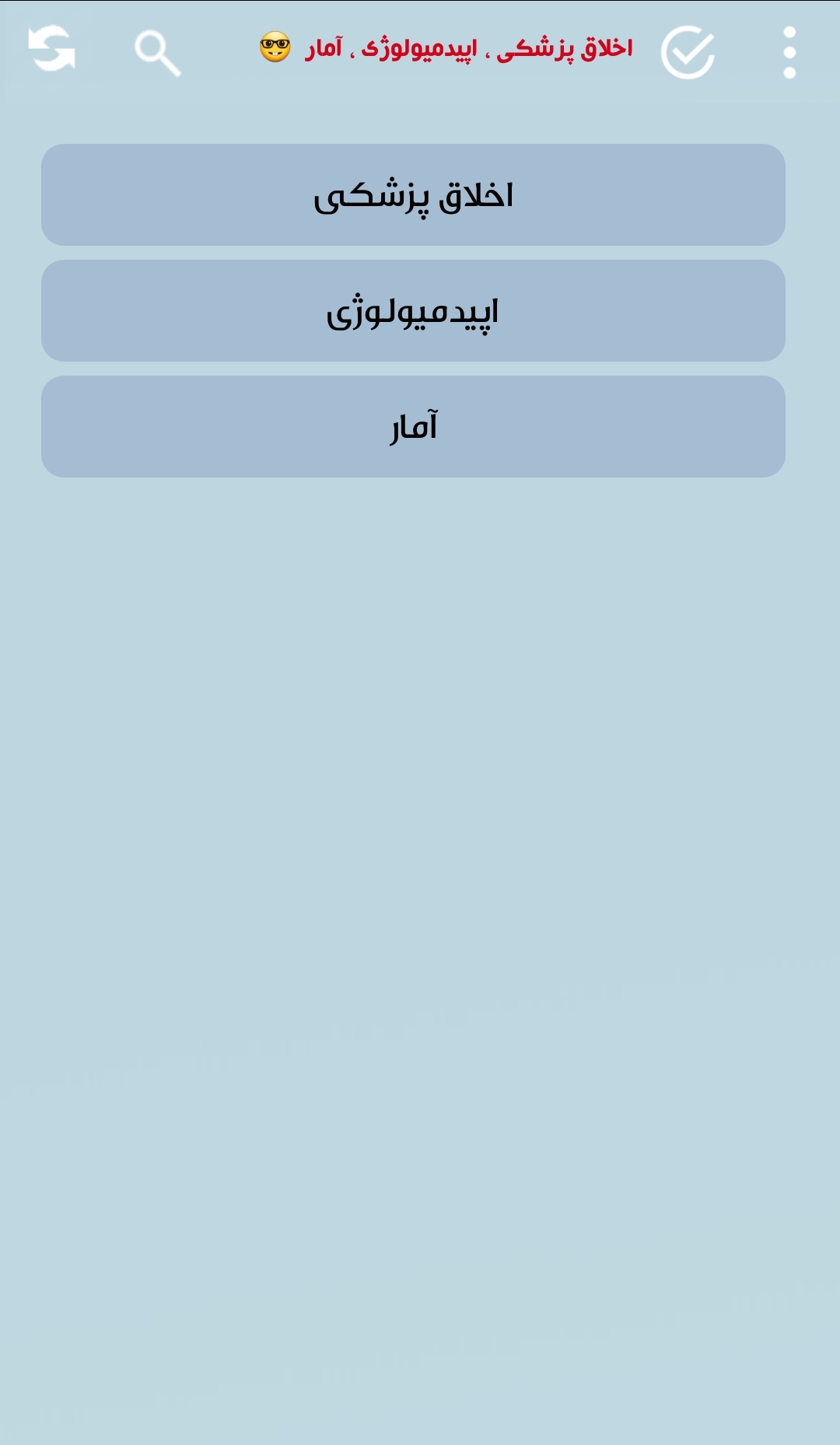Image resolution: width=840 pixels, height=1445 pixels.
Task: Tap the checkmark circle icon
Action: [x=688, y=53]
